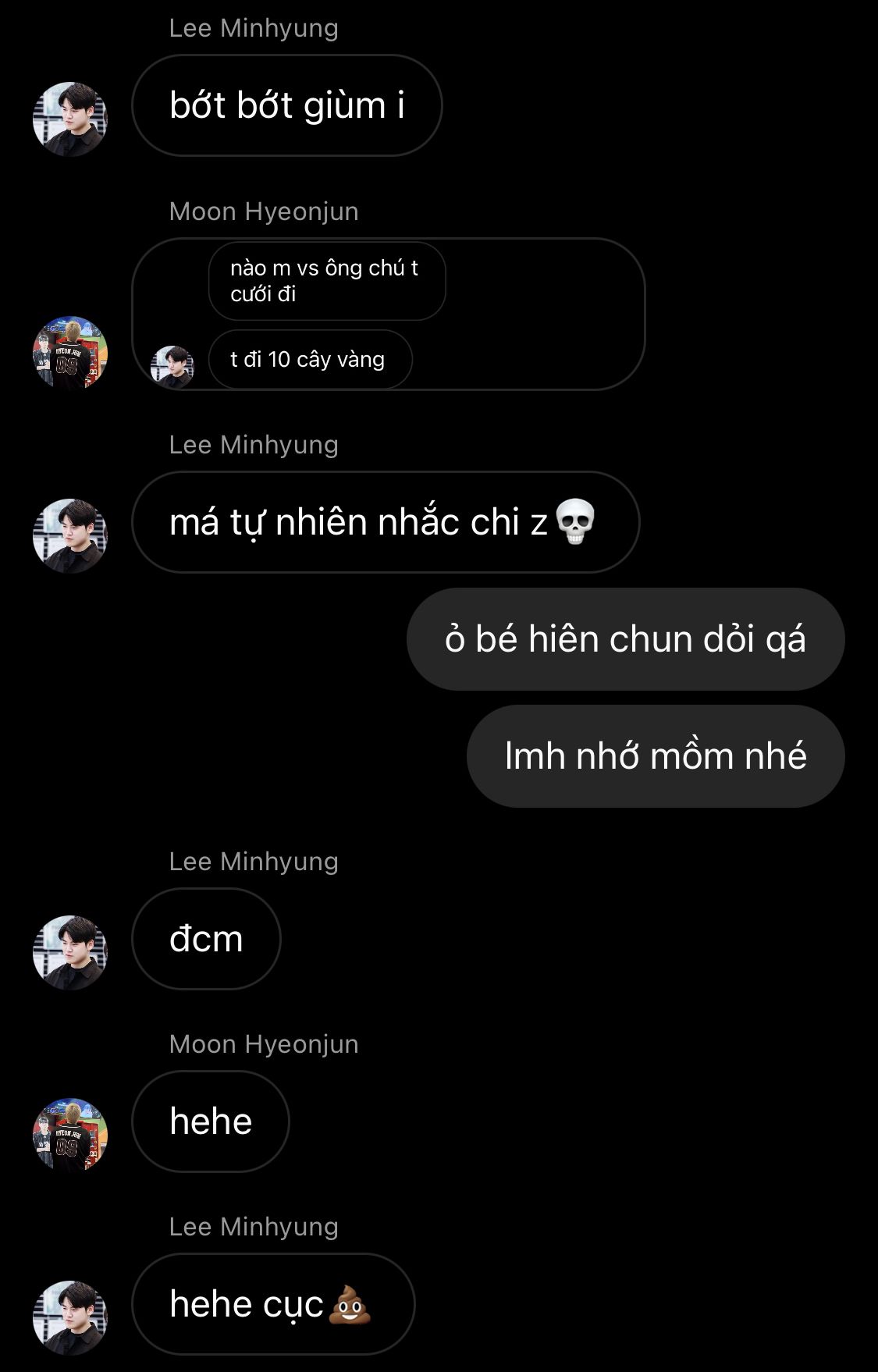The width and height of the screenshot is (878, 1372).
Task: Open Moon Hyeonjun's avatar beside "hehe" message
Action: 69,1135
